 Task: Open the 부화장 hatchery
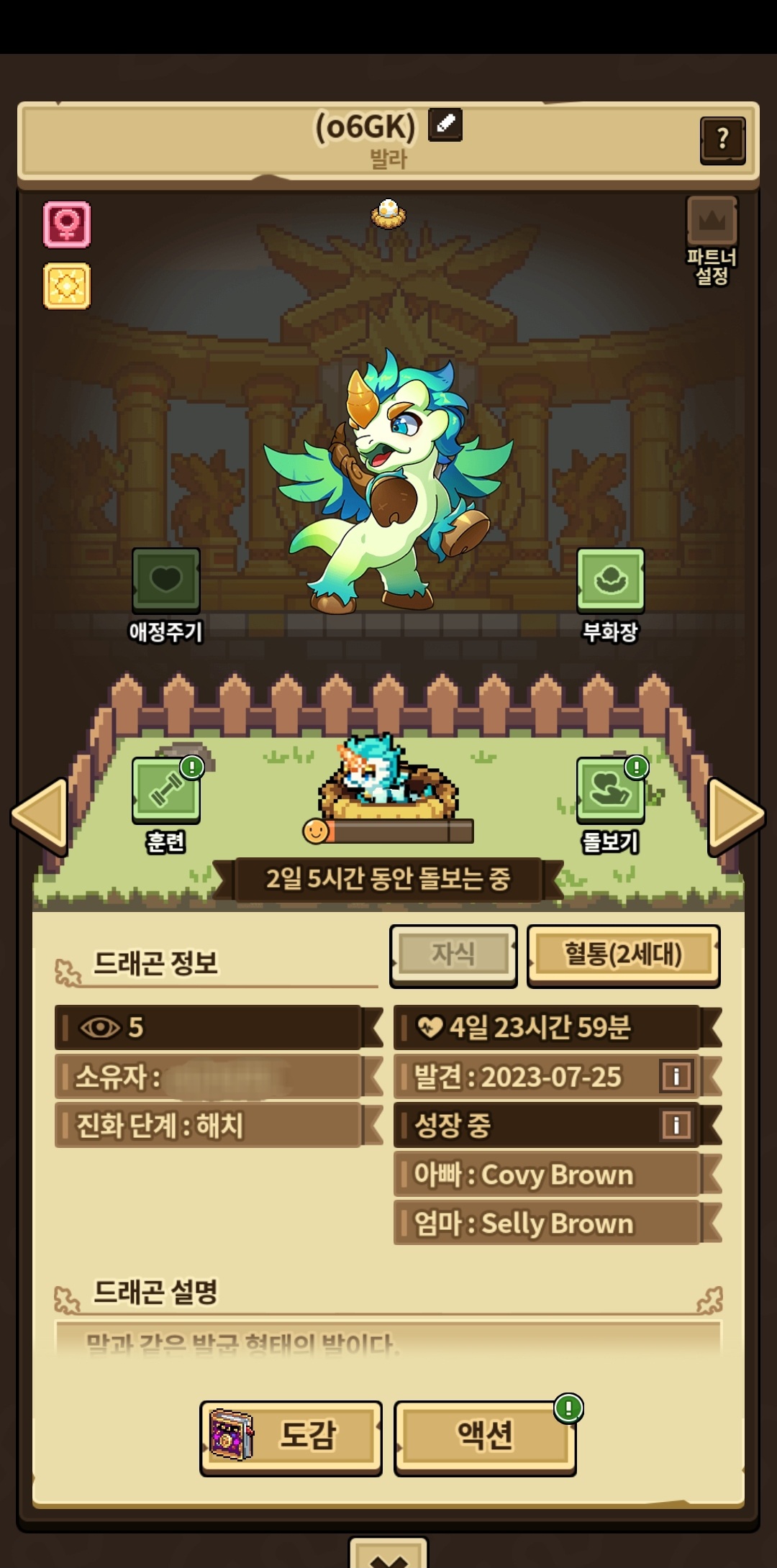click(610, 581)
